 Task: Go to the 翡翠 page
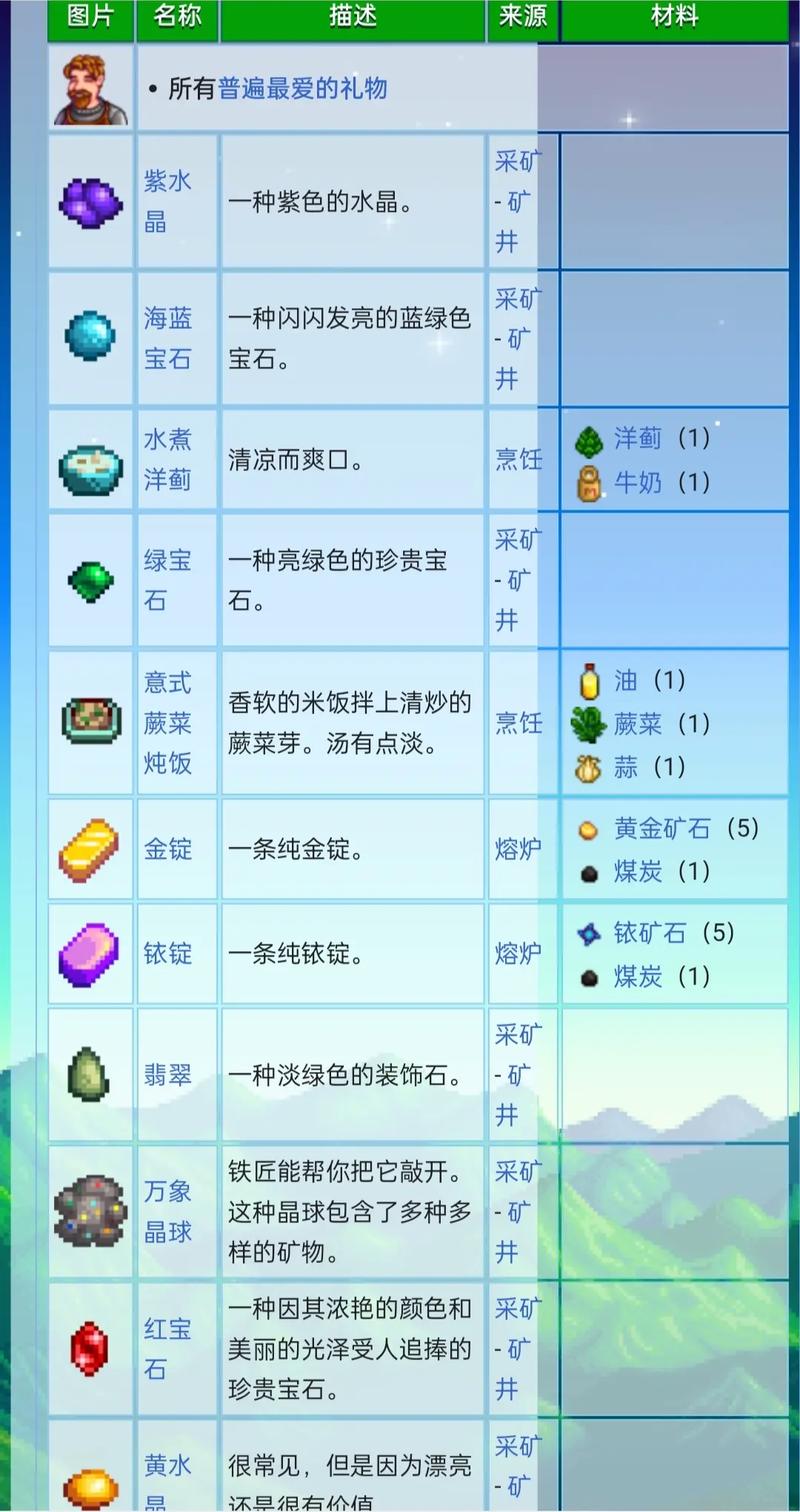[167, 1076]
